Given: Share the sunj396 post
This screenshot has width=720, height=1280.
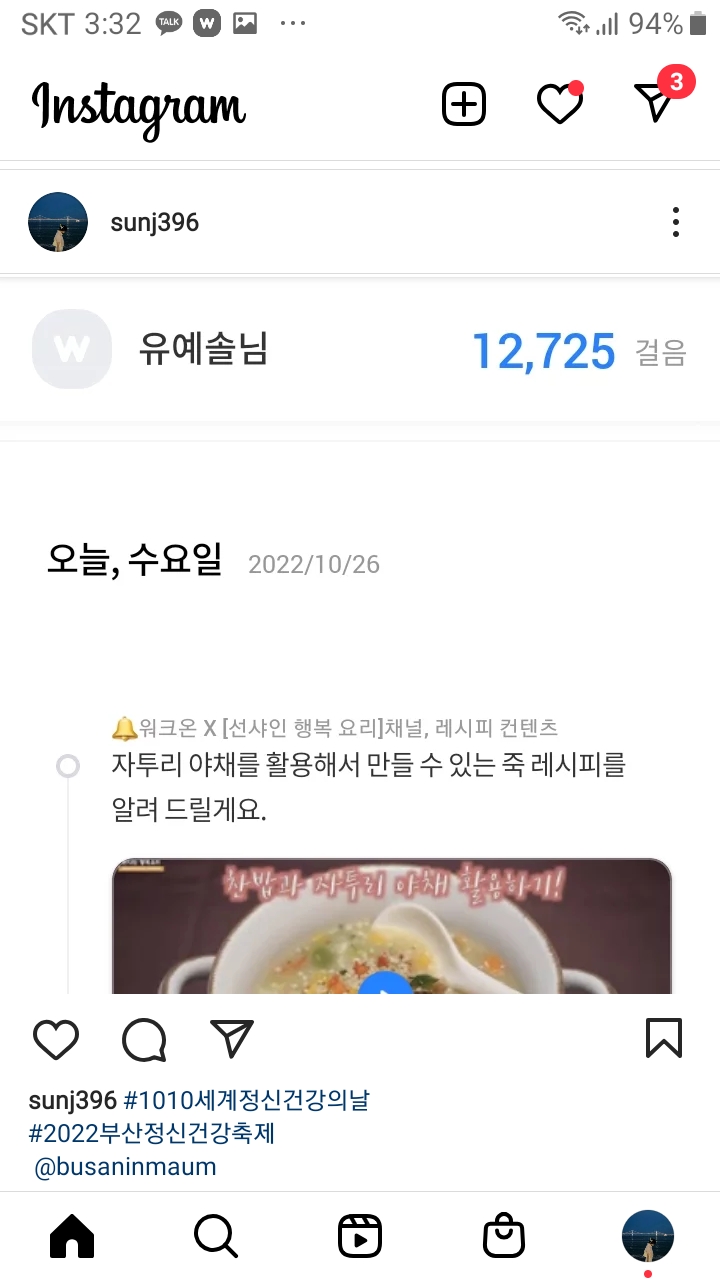Looking at the screenshot, I should point(232,1039).
